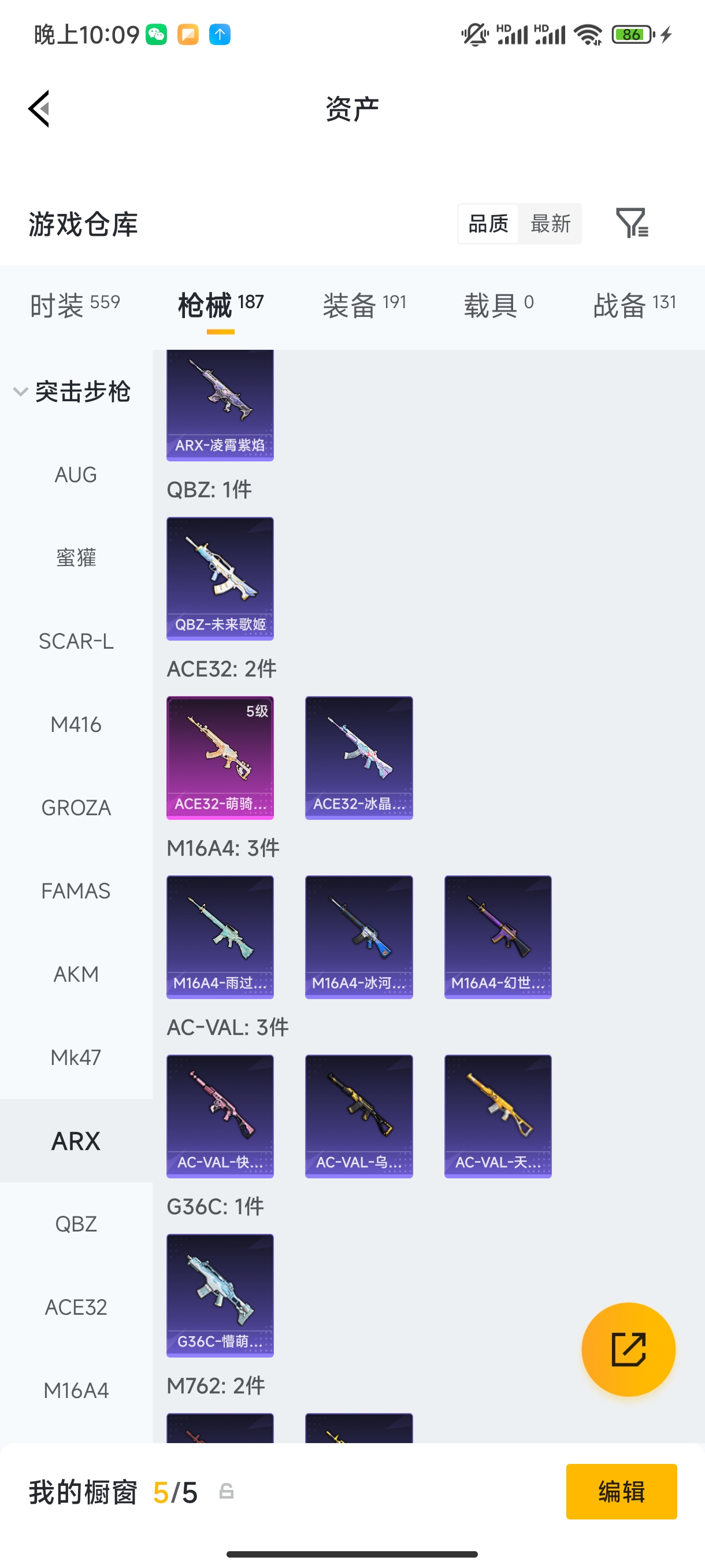Go back from the 资产 page
705x1568 pixels.
(x=39, y=109)
